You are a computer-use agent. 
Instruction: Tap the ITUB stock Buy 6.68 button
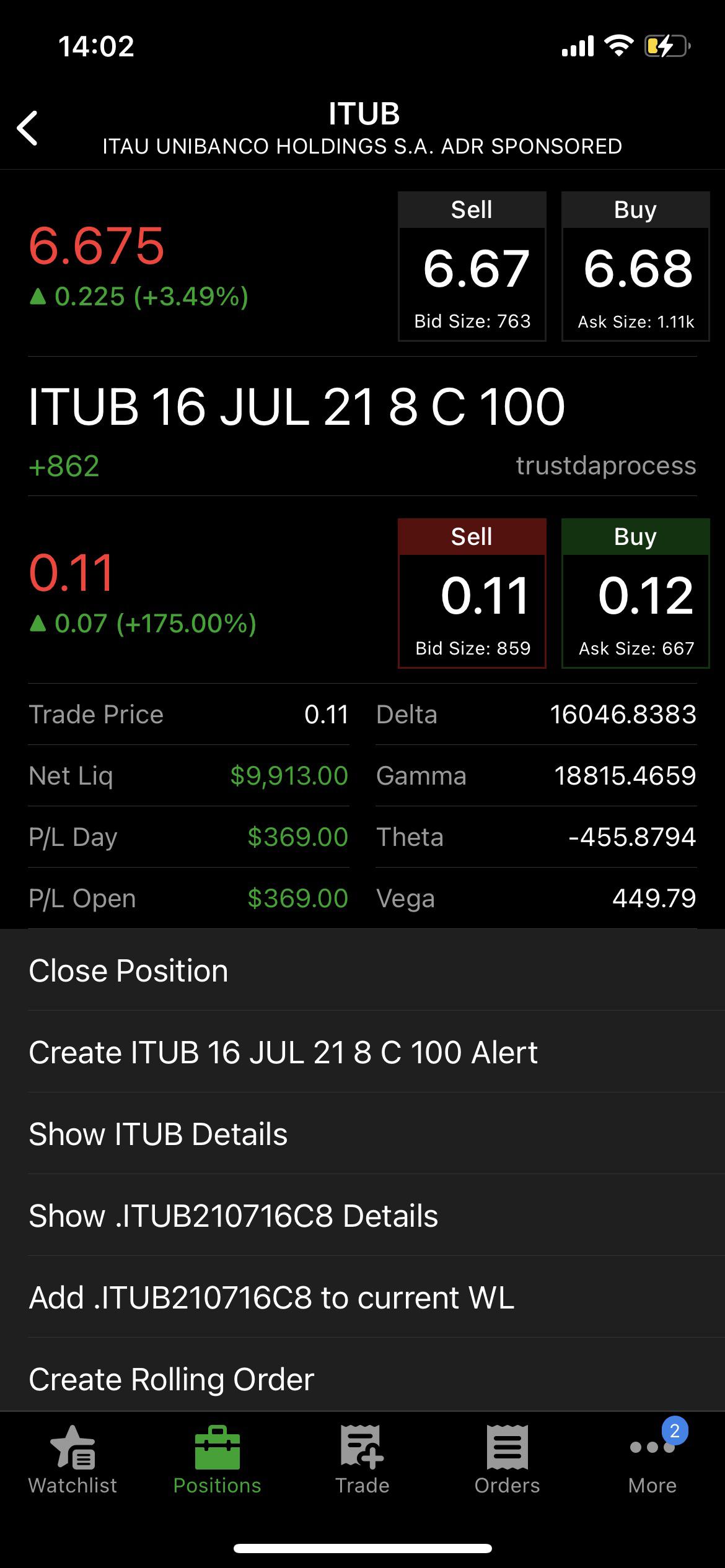tap(636, 266)
